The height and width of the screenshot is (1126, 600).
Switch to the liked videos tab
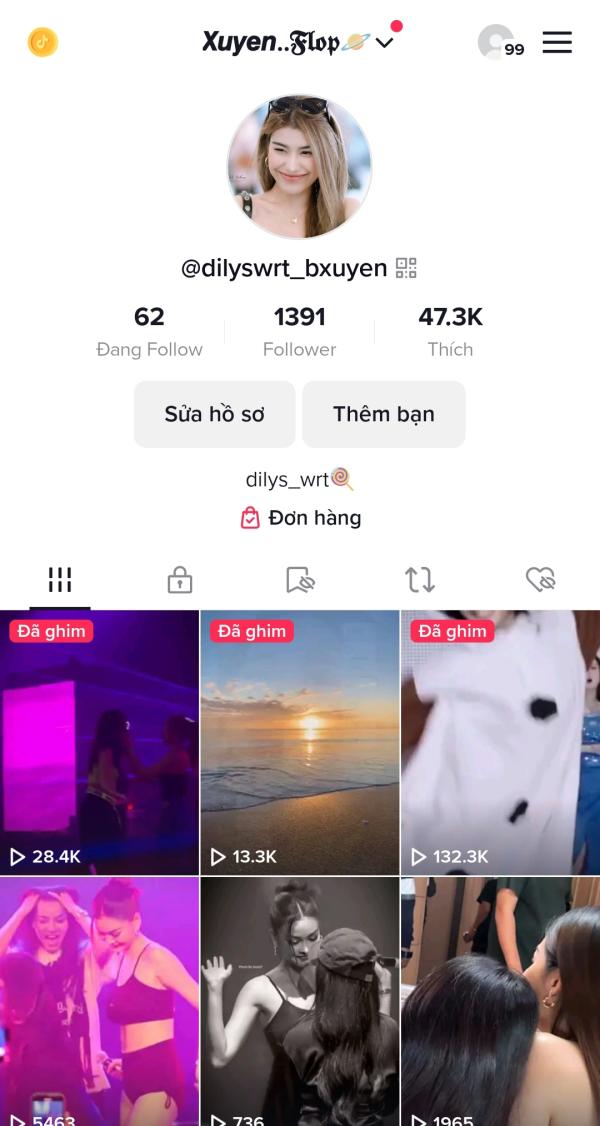click(x=540, y=580)
